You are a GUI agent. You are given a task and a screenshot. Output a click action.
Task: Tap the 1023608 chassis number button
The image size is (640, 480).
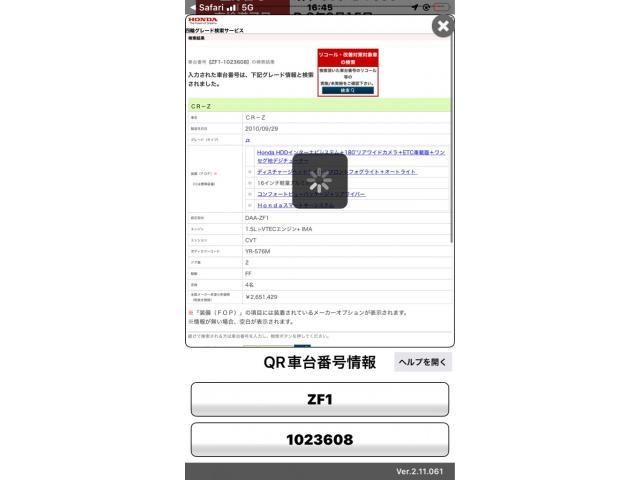(320, 440)
